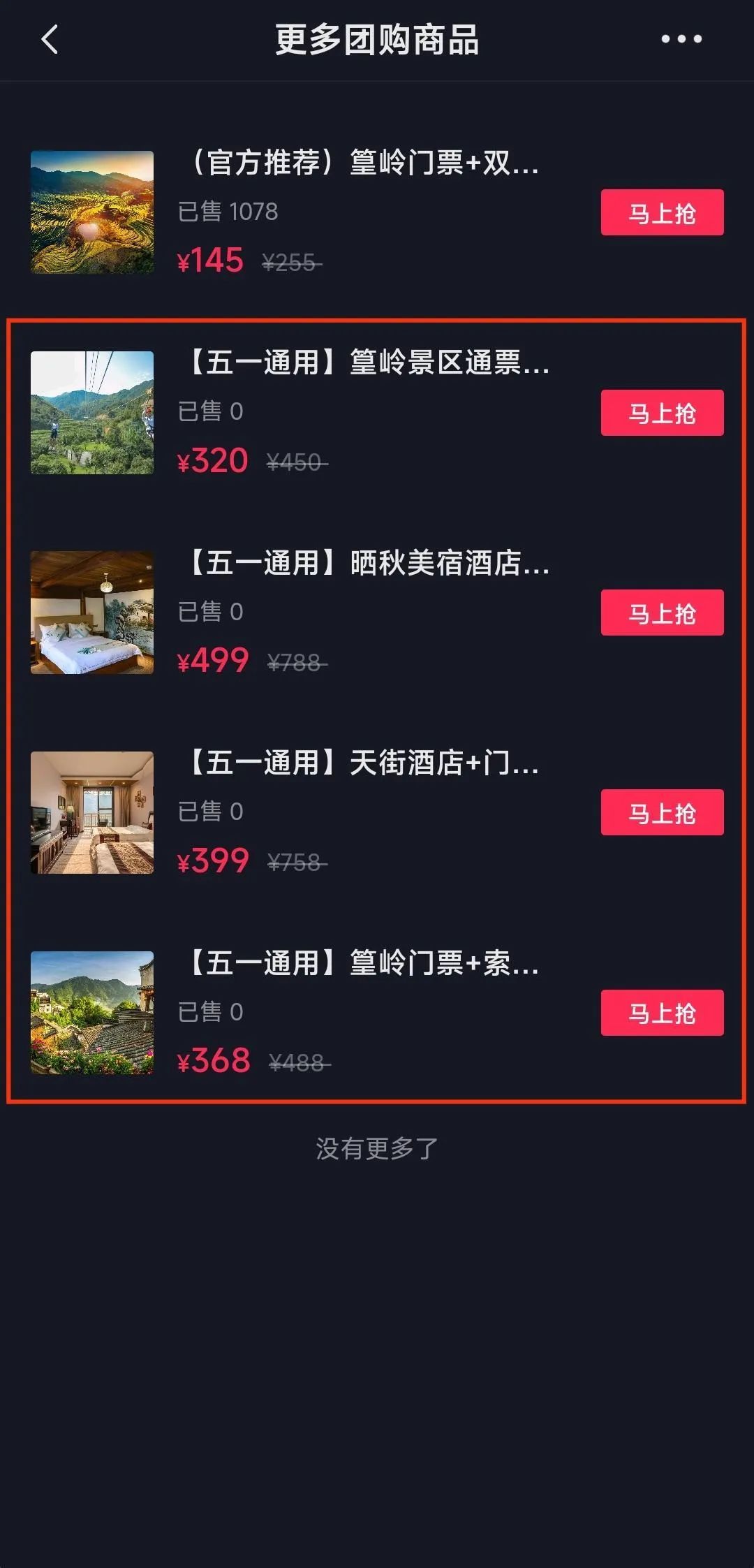
Task: Grab the ¥368 篁岭门票+索道 deal
Action: click(662, 1013)
